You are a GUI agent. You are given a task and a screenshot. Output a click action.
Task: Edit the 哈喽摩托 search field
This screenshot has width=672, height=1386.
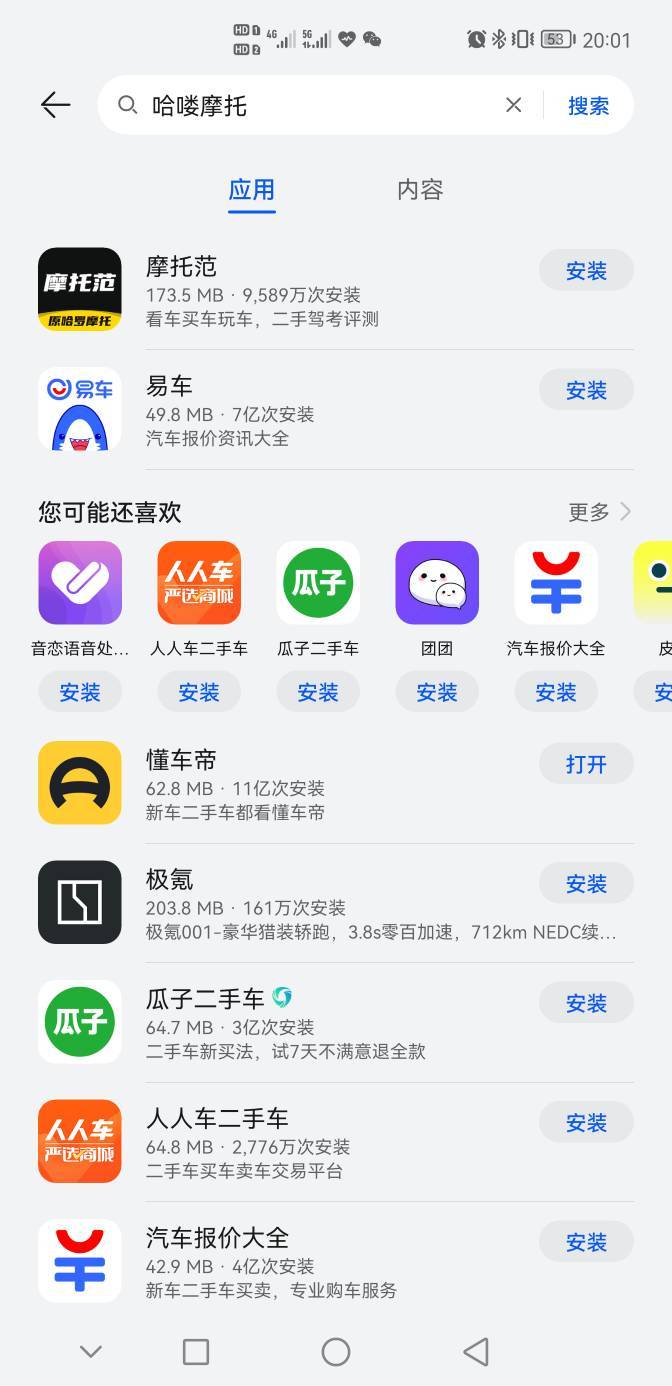pos(320,105)
